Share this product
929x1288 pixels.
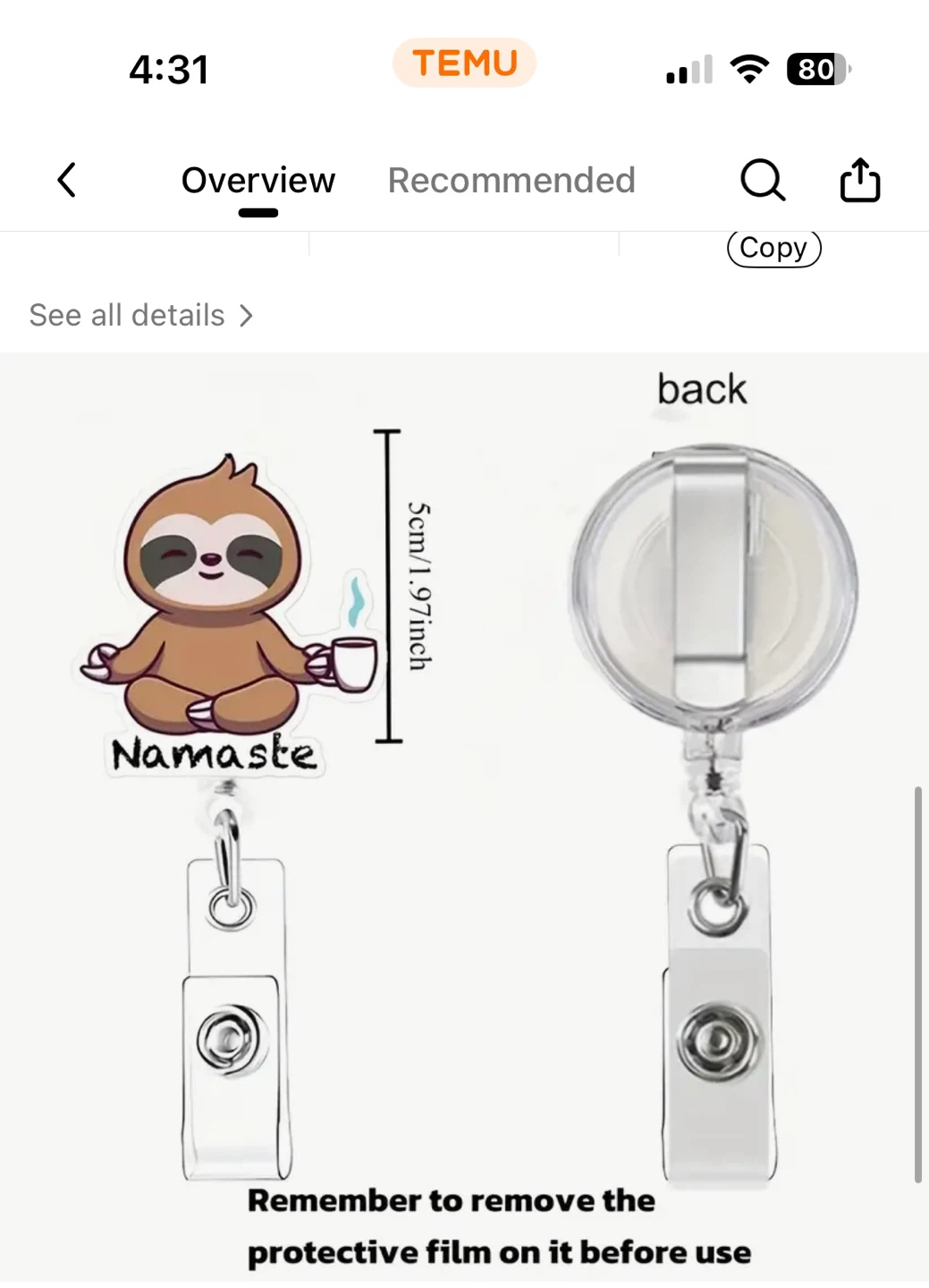point(860,180)
